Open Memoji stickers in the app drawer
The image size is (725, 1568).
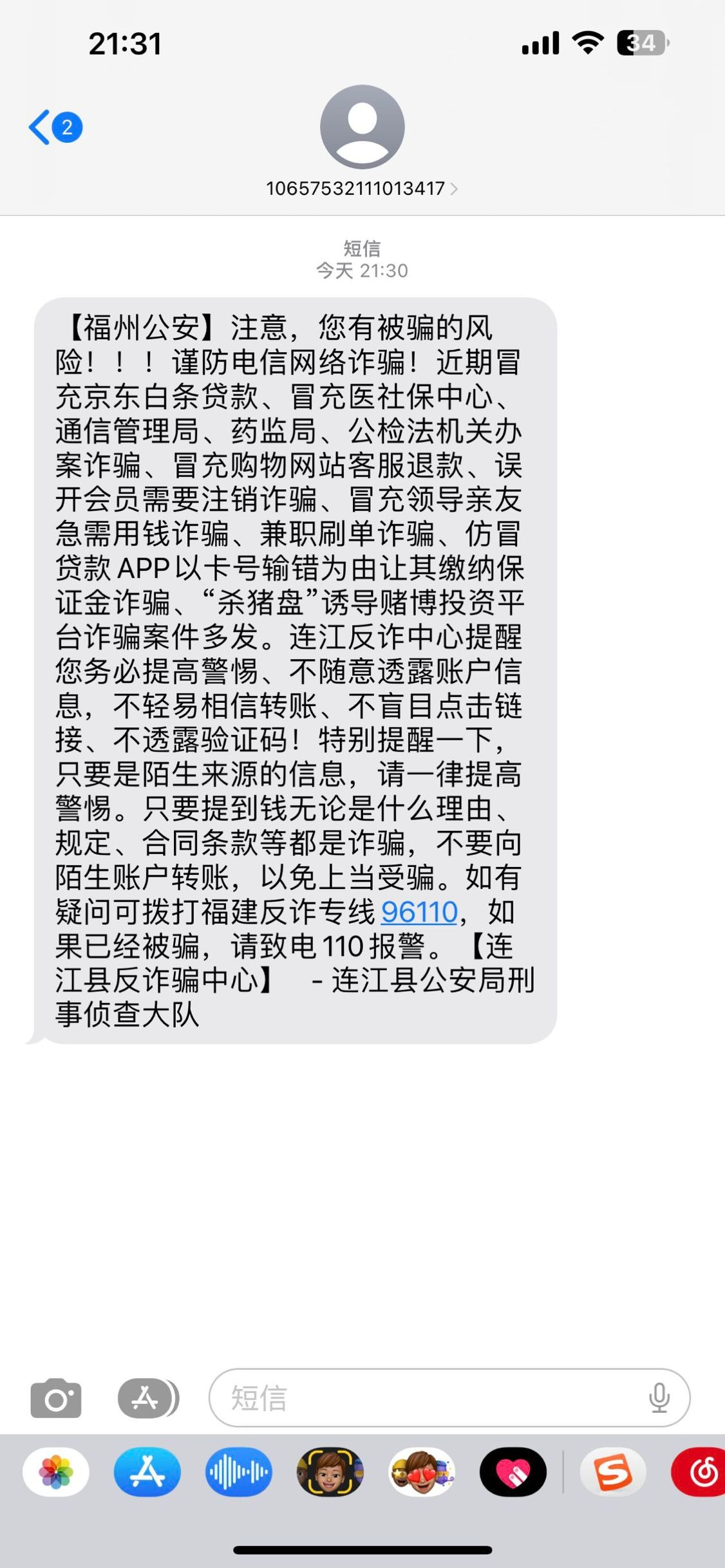[422, 1471]
